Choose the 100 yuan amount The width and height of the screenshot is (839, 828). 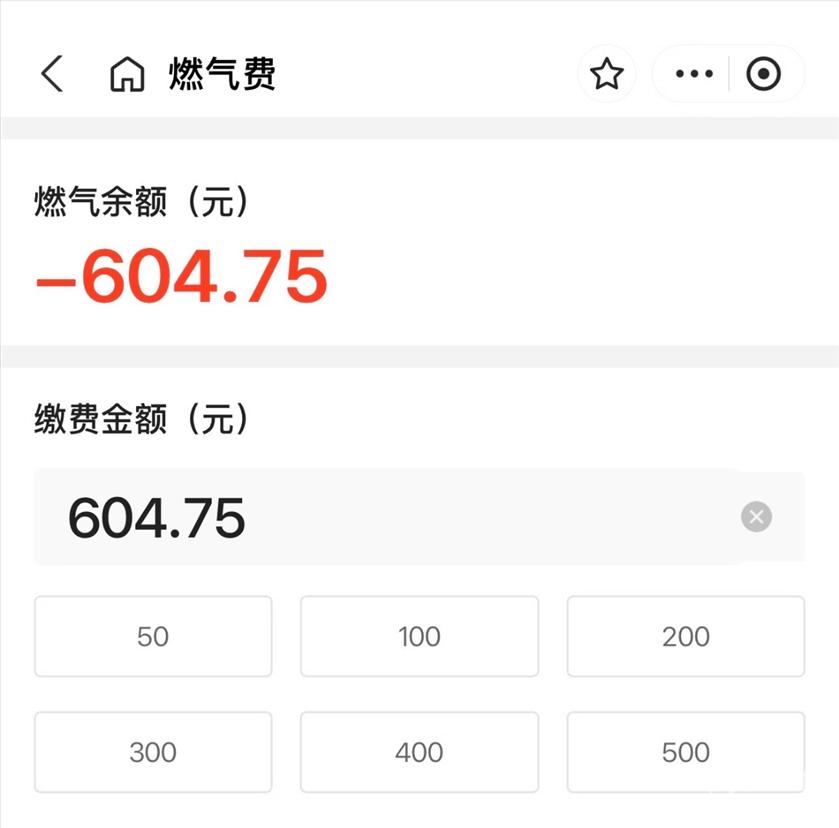pos(419,637)
